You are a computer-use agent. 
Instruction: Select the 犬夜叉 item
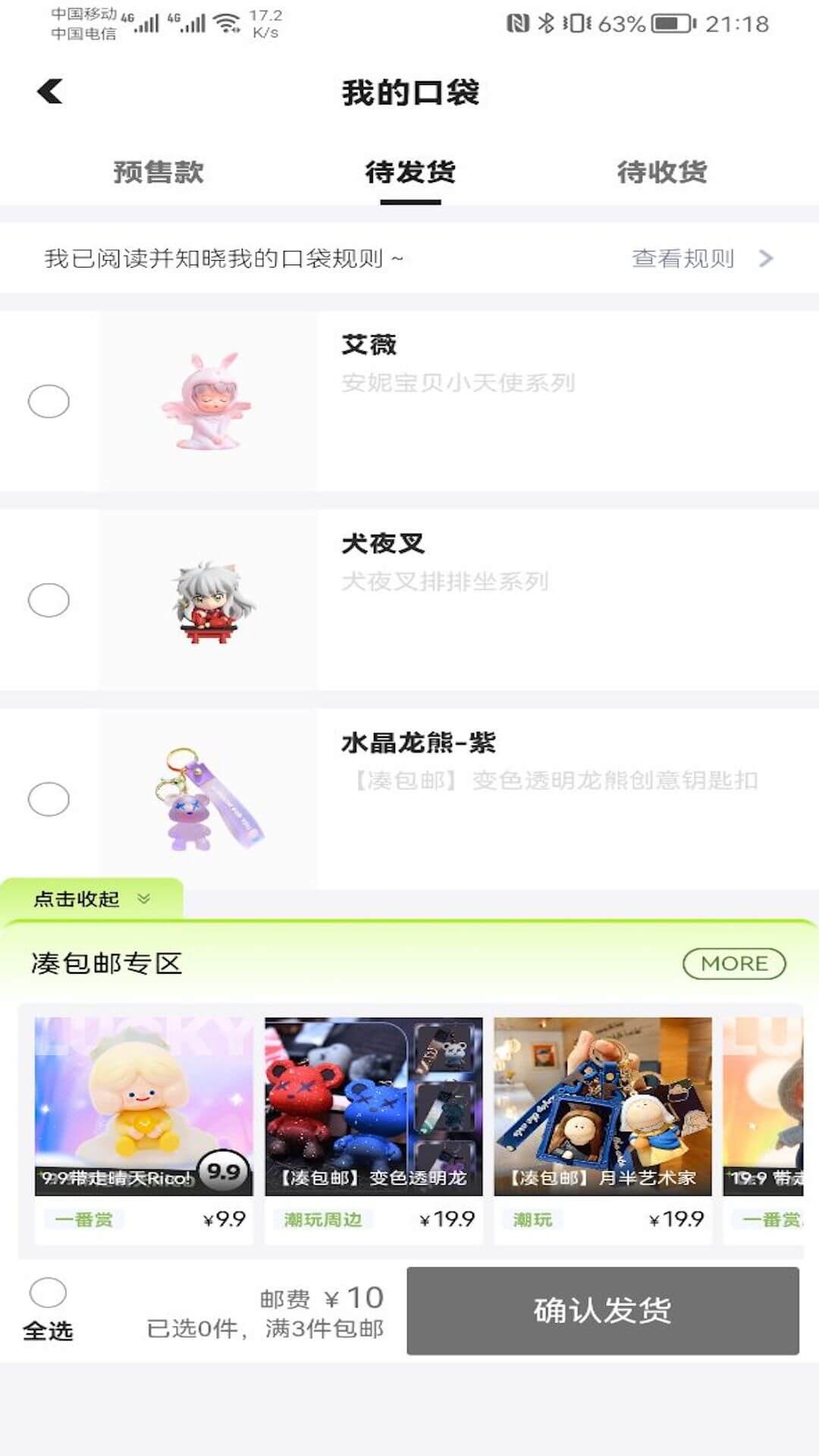[x=49, y=600]
